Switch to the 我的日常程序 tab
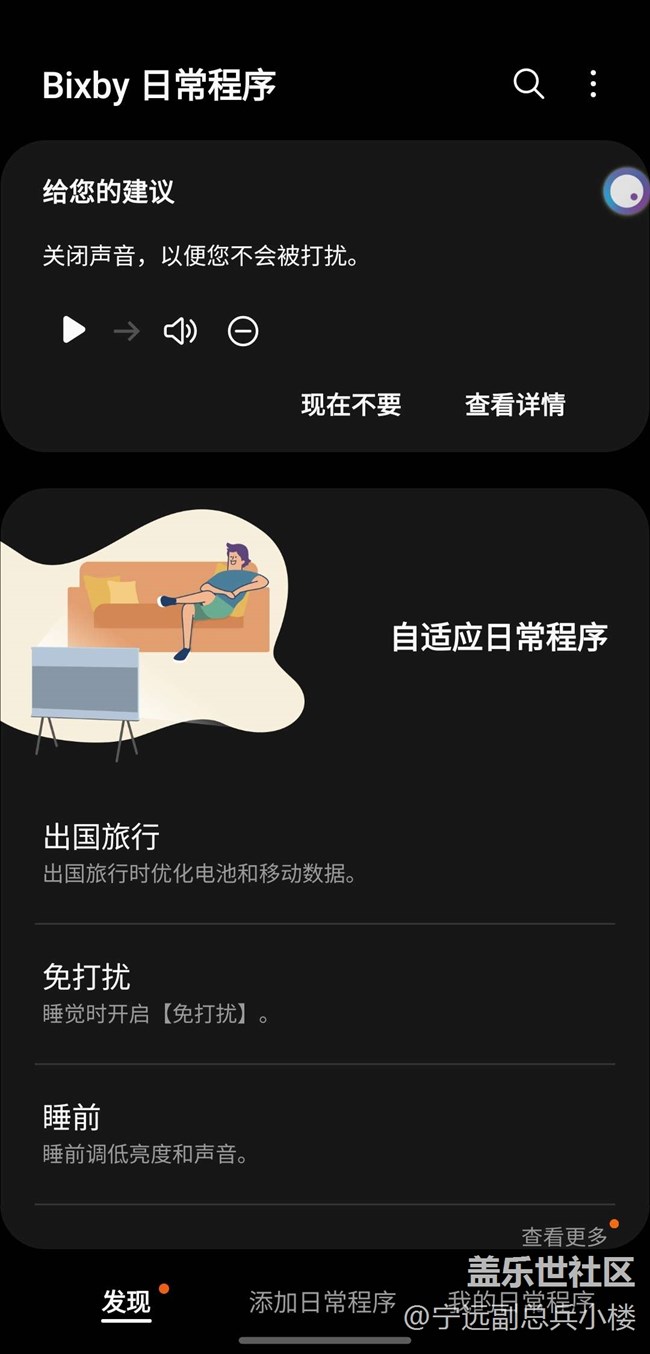 click(521, 1301)
